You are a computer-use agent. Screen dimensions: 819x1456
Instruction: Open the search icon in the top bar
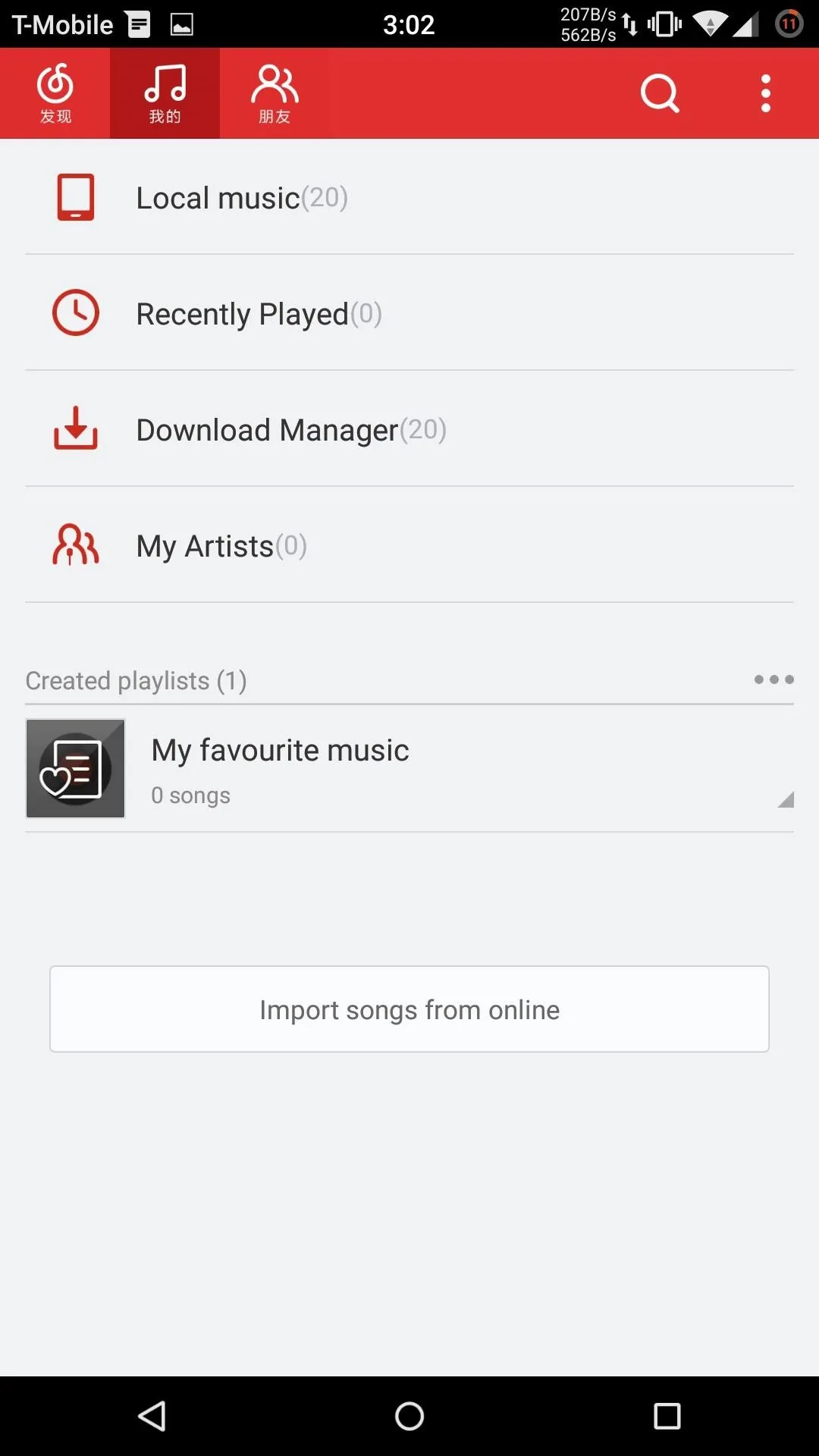pyautogui.click(x=659, y=93)
